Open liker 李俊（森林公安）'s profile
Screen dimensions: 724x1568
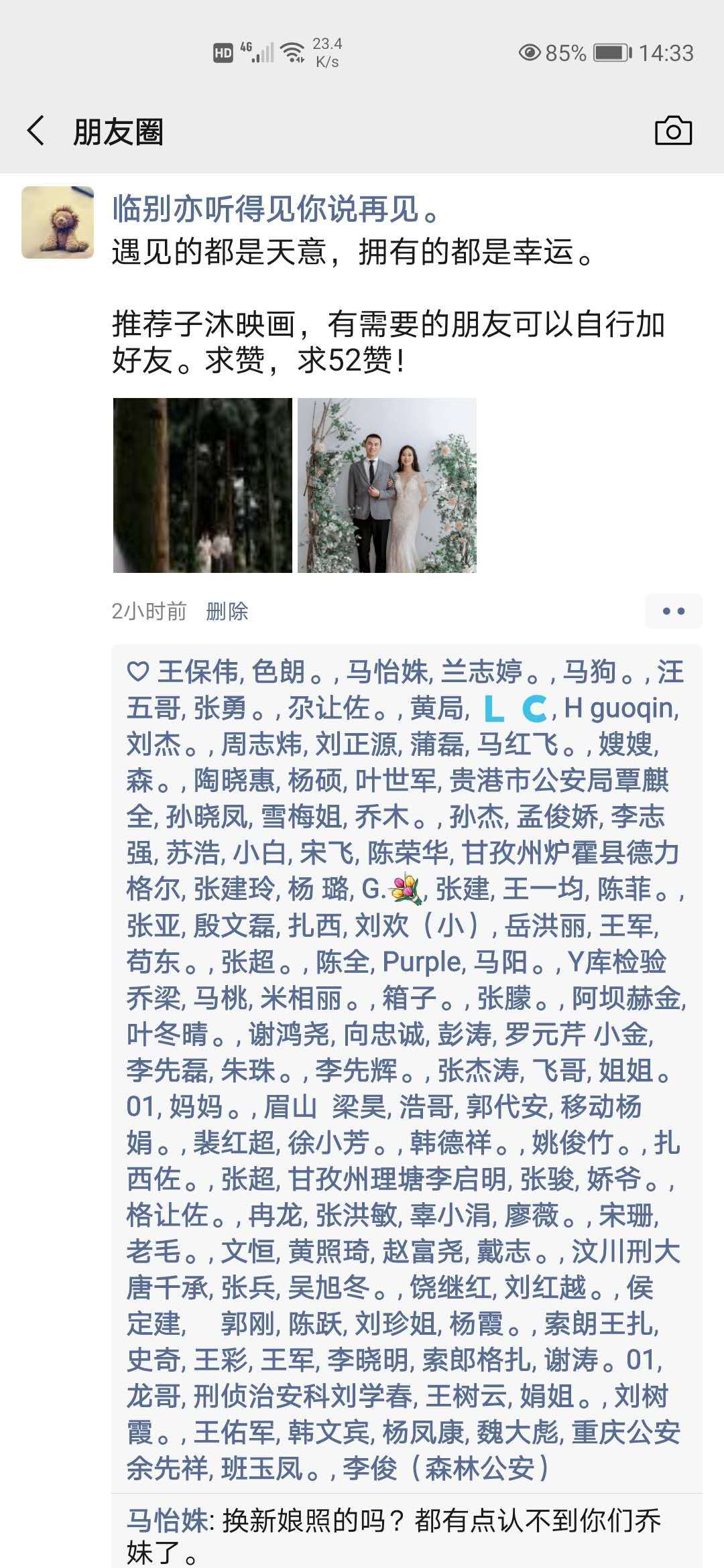point(446,1469)
